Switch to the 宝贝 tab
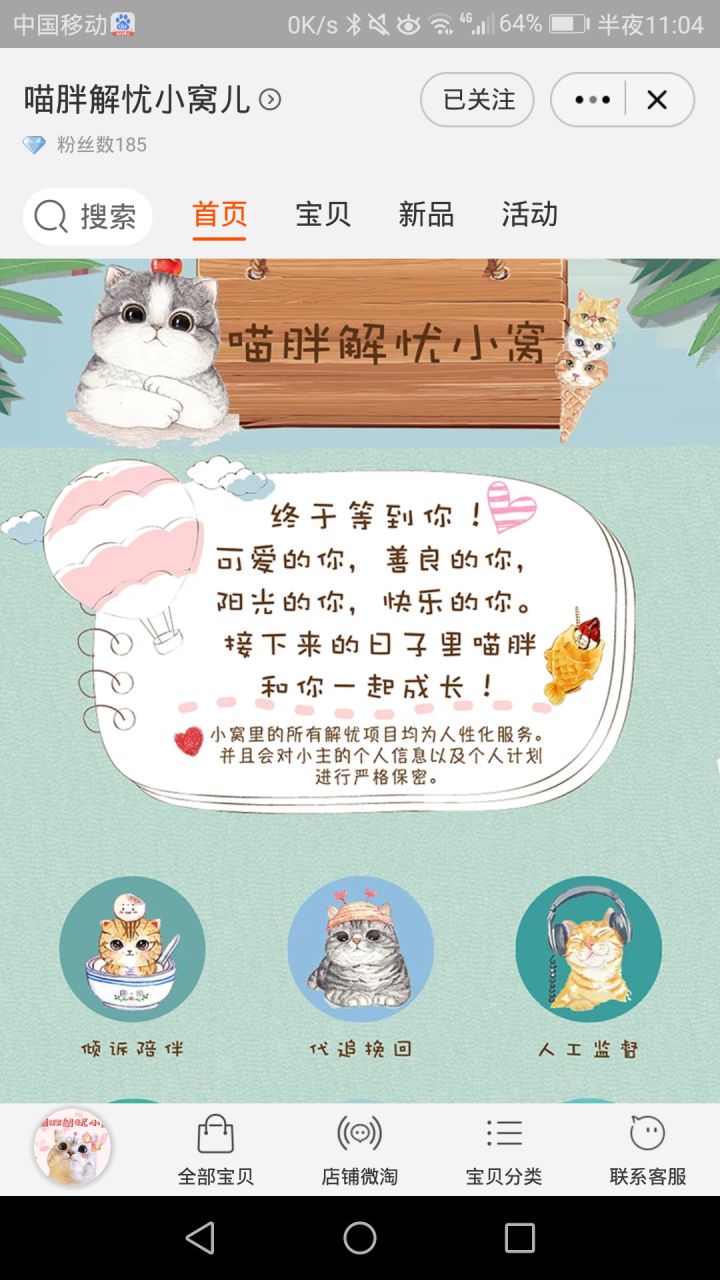720x1280 pixels. (323, 215)
